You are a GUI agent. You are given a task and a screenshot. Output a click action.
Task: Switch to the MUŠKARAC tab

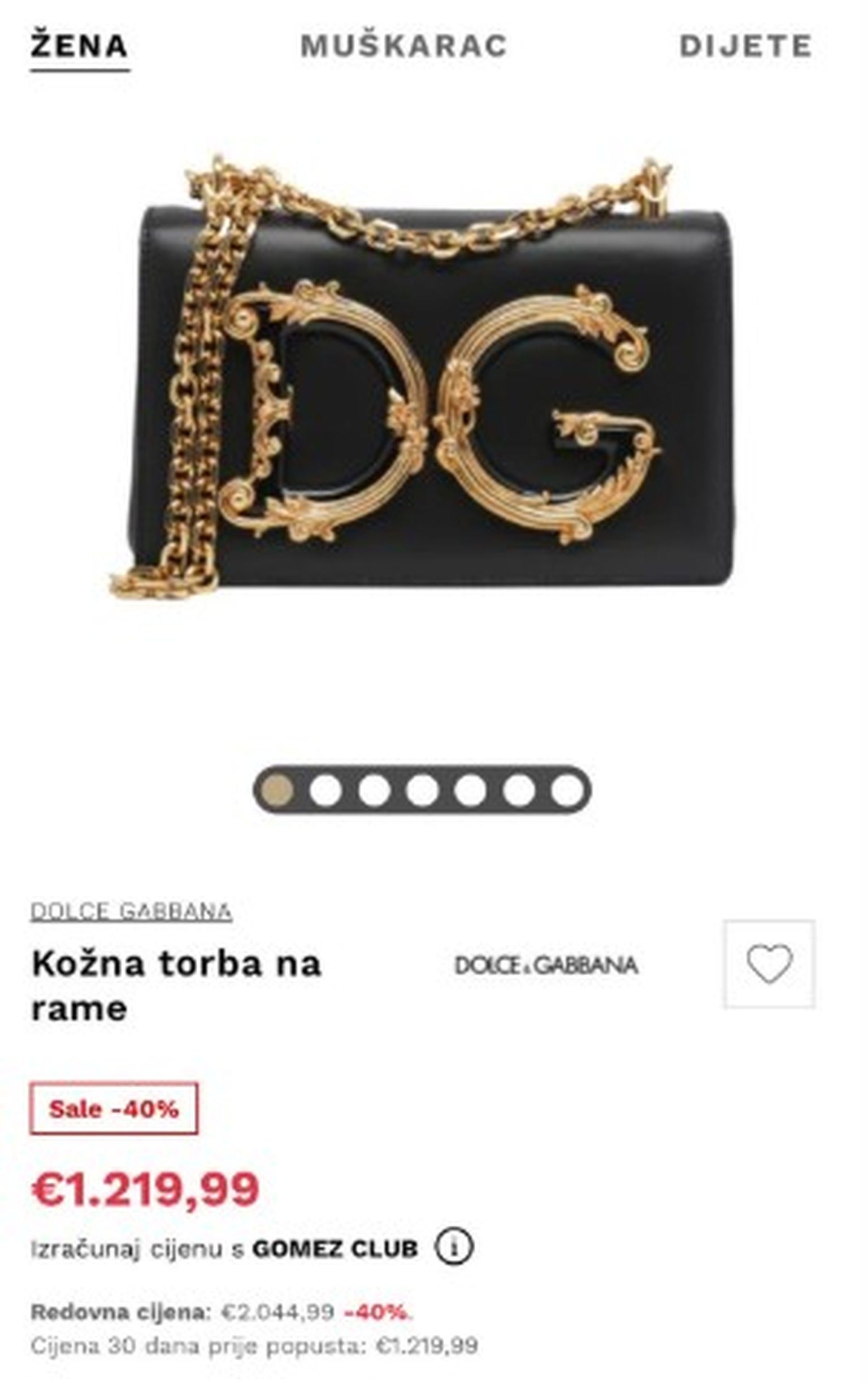point(403,46)
